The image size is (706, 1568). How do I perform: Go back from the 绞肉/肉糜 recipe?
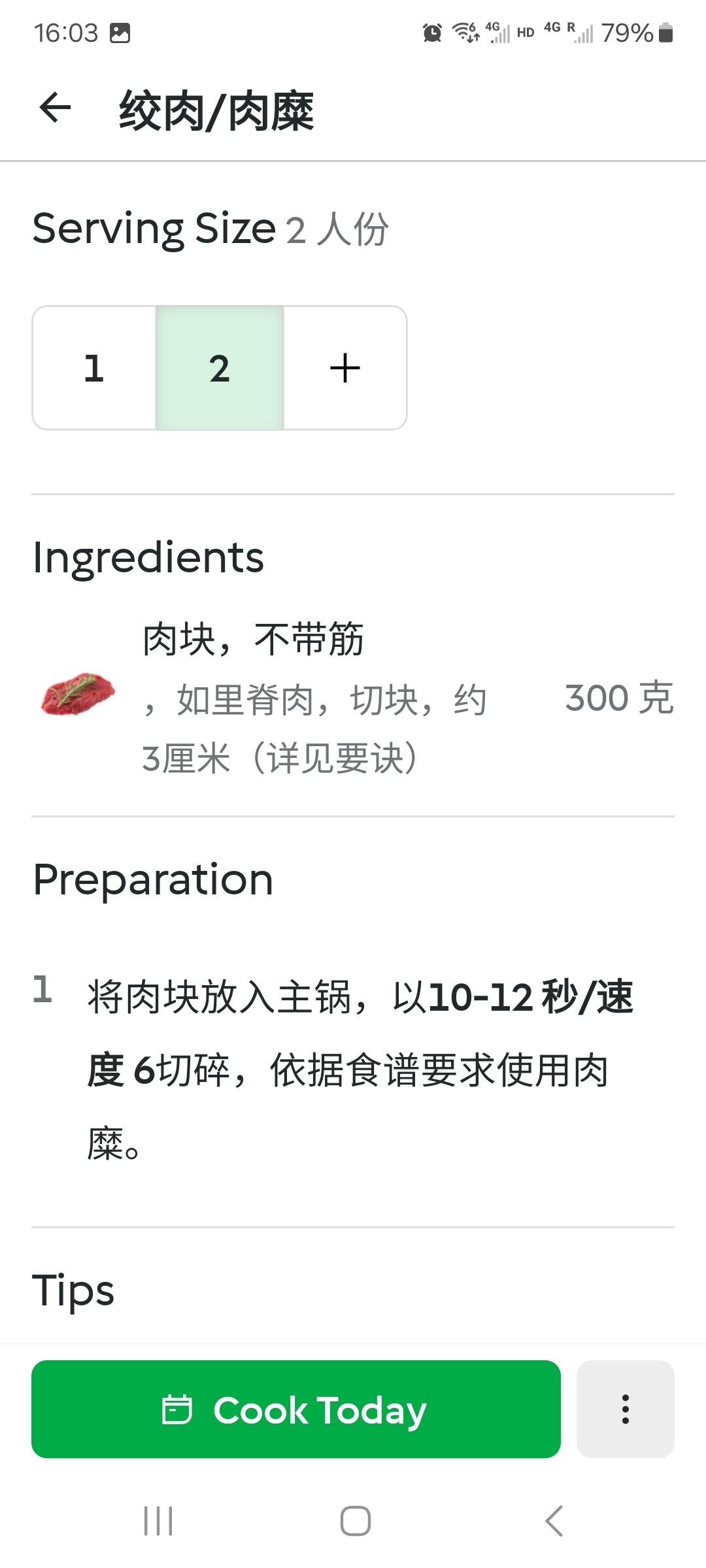(x=55, y=108)
